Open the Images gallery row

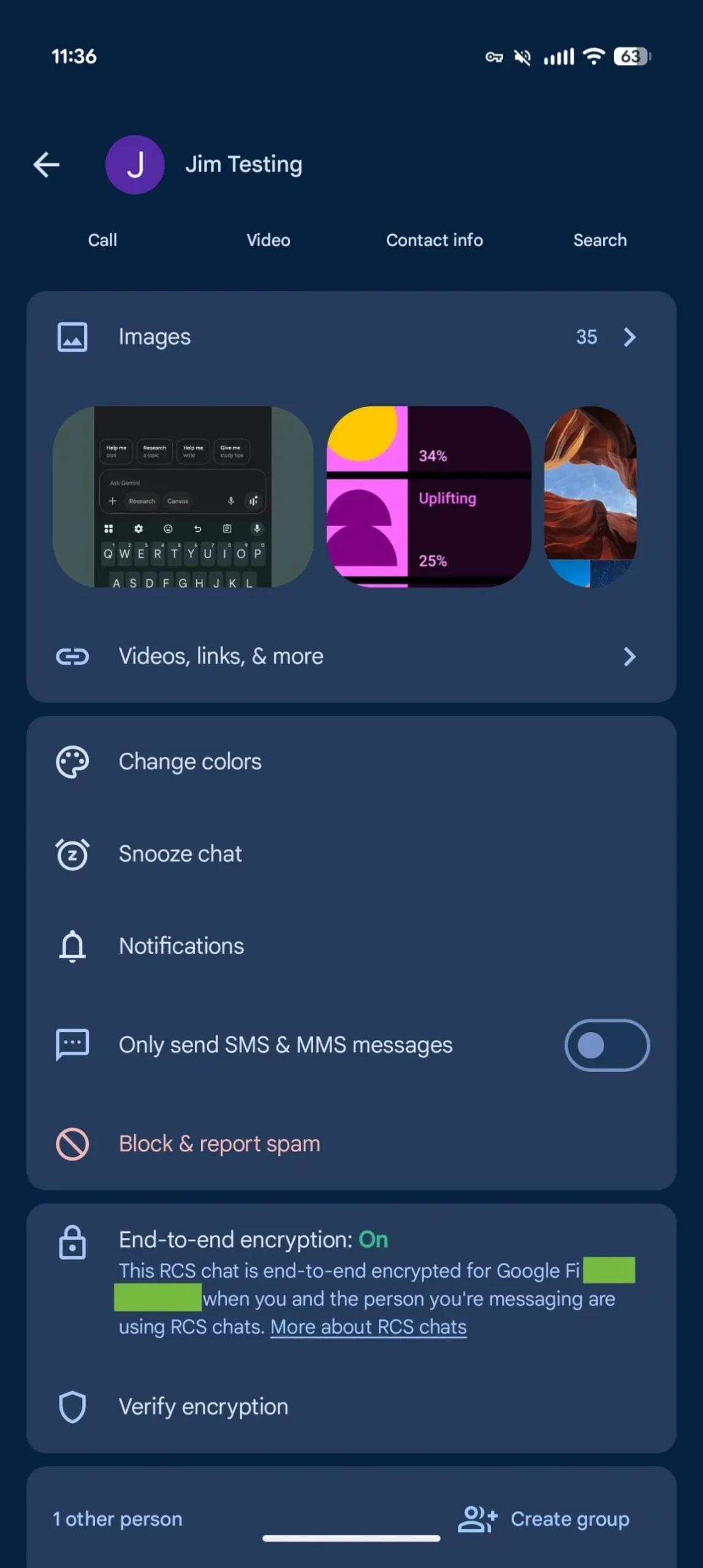(351, 337)
